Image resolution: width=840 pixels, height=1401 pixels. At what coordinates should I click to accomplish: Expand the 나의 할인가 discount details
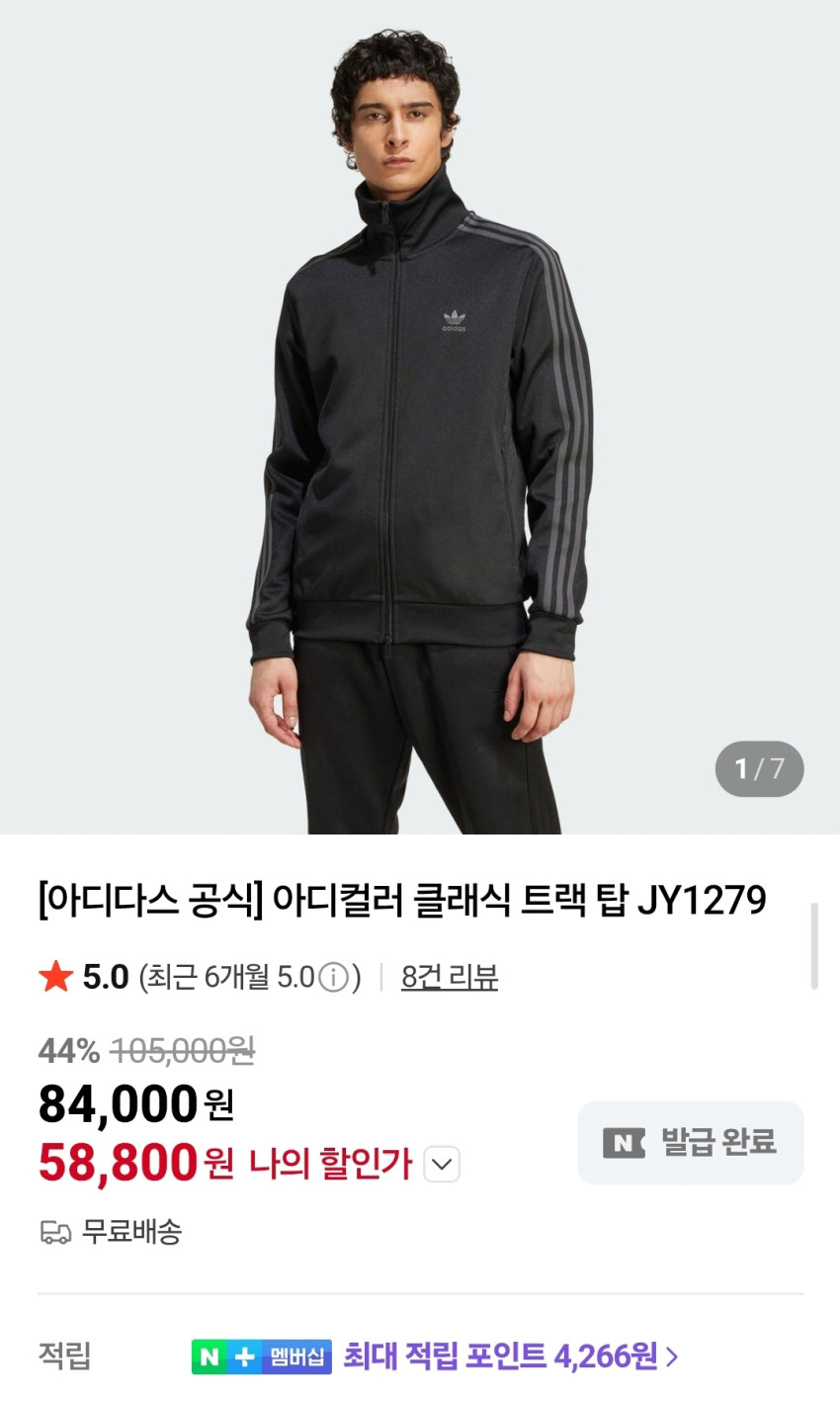pyautogui.click(x=442, y=1164)
